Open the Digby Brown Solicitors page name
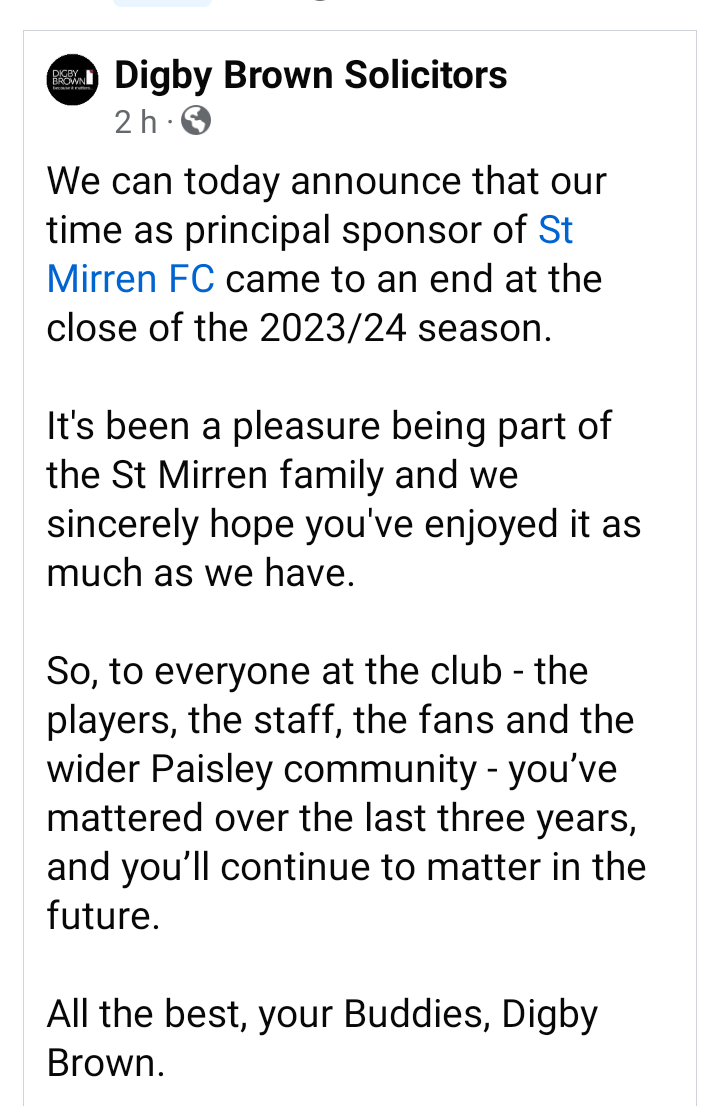 click(x=311, y=75)
